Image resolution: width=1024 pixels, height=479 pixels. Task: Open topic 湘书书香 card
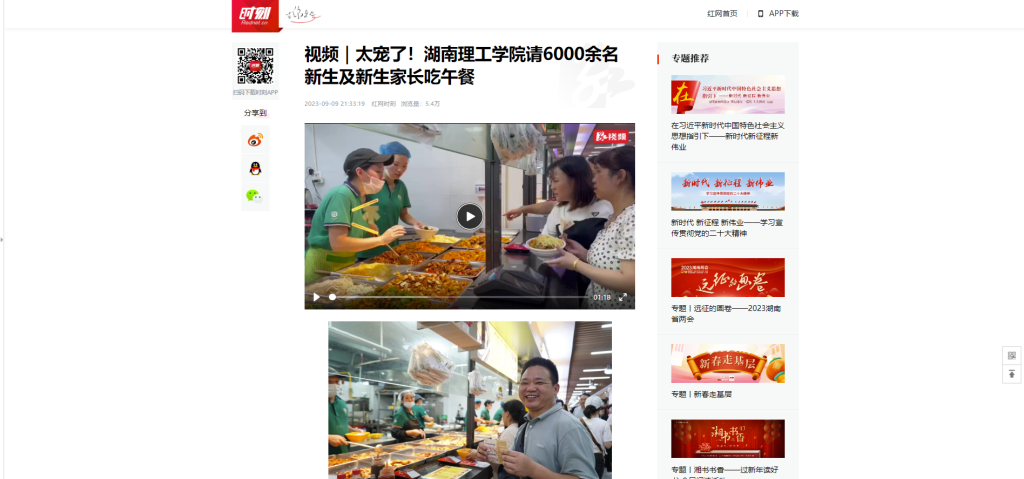point(727,438)
